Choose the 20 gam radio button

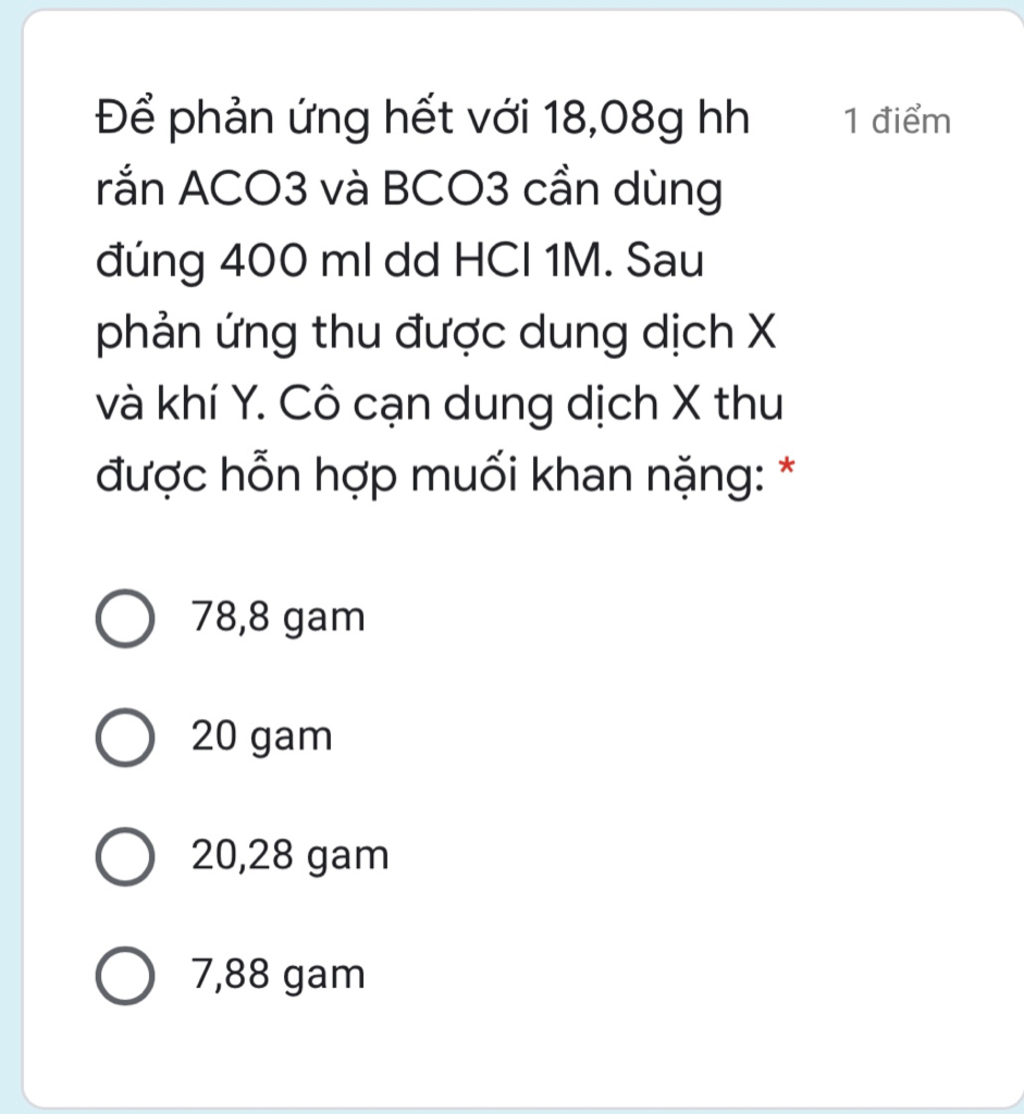point(125,739)
